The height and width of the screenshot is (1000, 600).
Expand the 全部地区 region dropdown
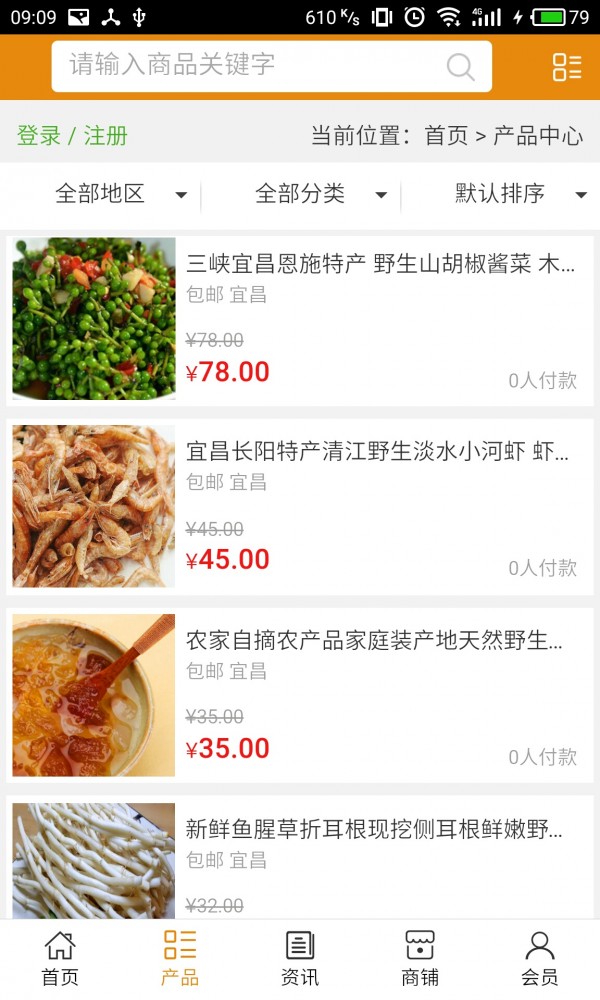[x=120, y=194]
